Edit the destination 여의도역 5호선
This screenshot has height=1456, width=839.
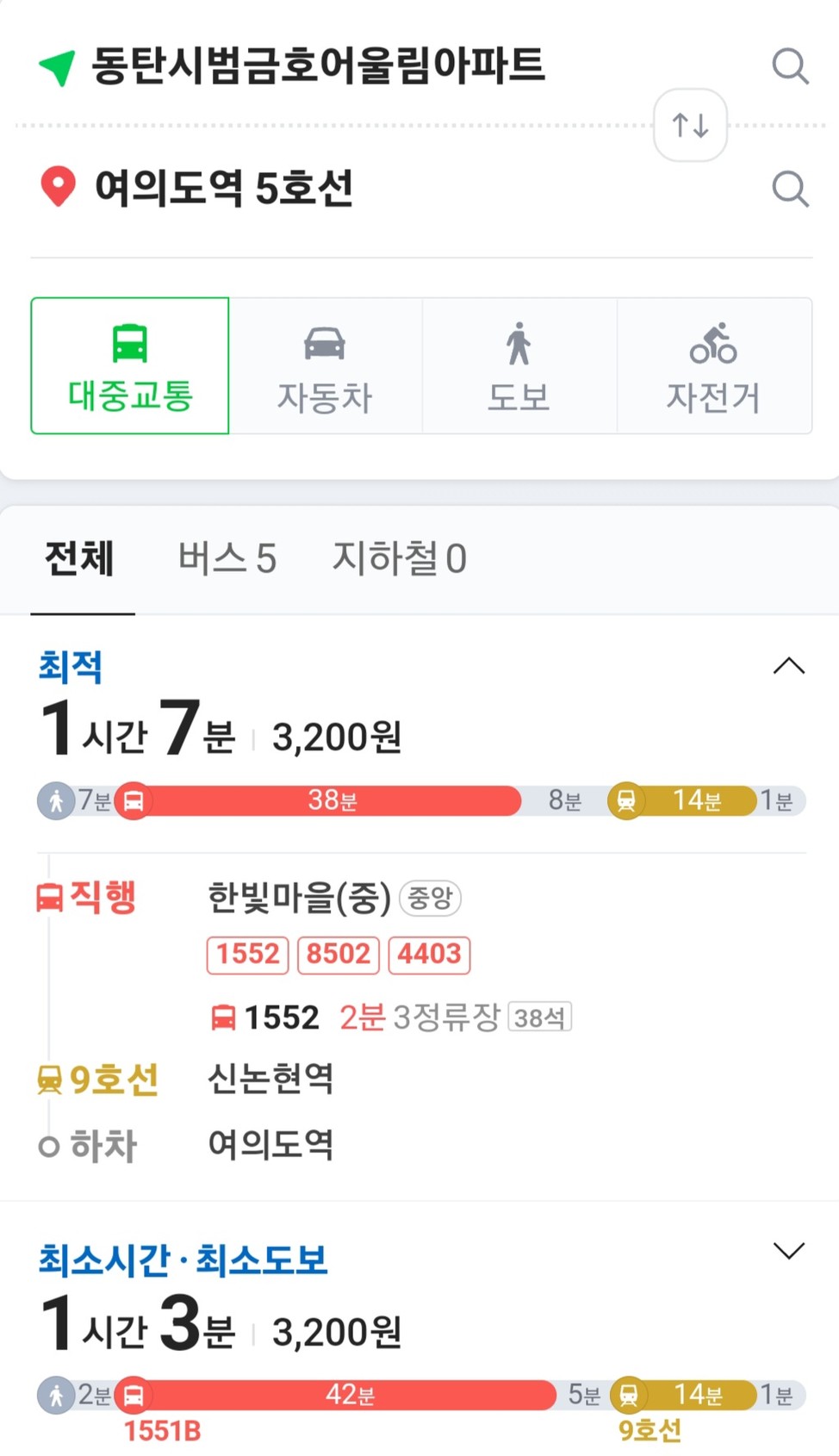(x=224, y=188)
